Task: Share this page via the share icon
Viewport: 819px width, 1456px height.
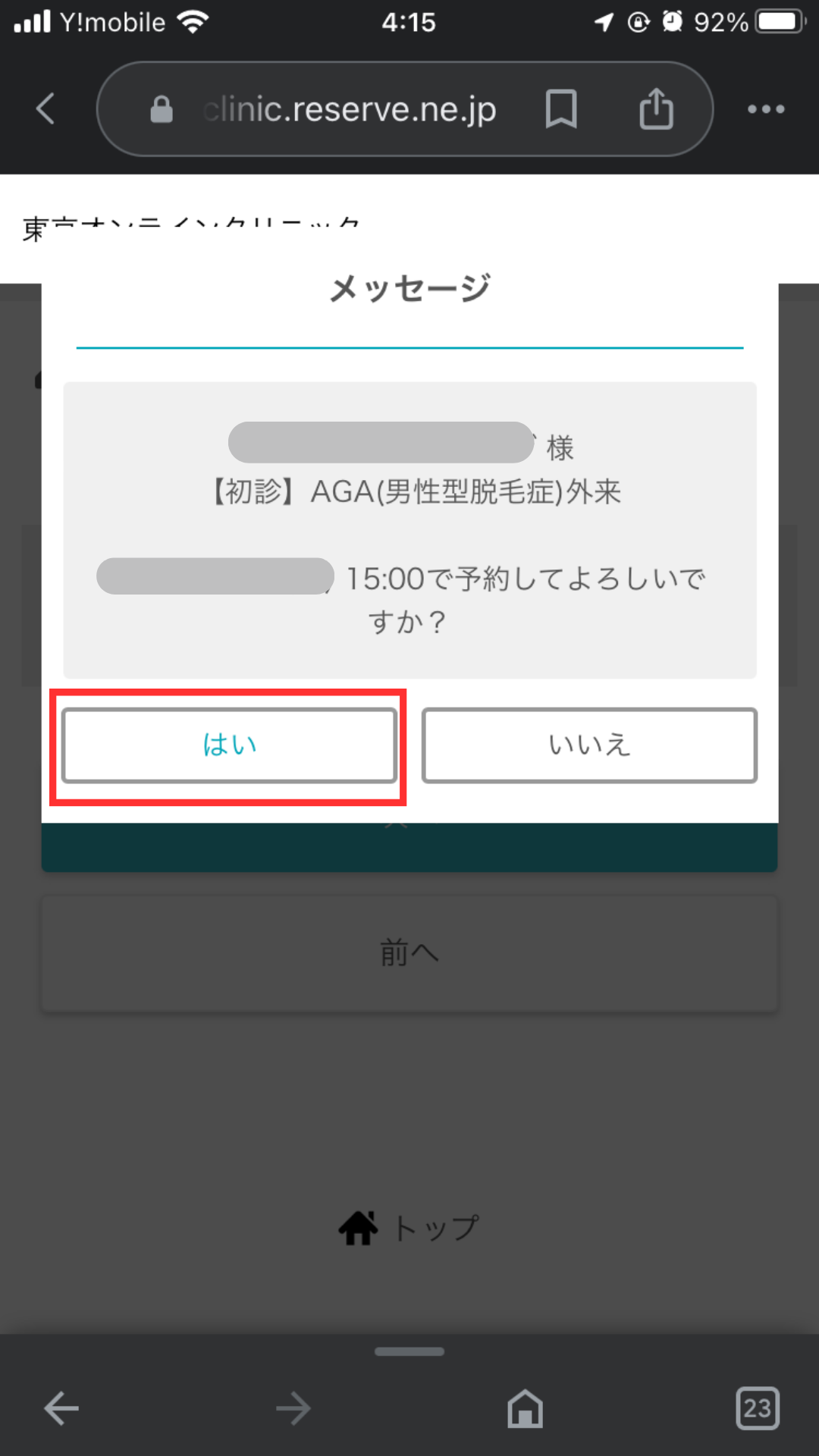Action: 656,108
